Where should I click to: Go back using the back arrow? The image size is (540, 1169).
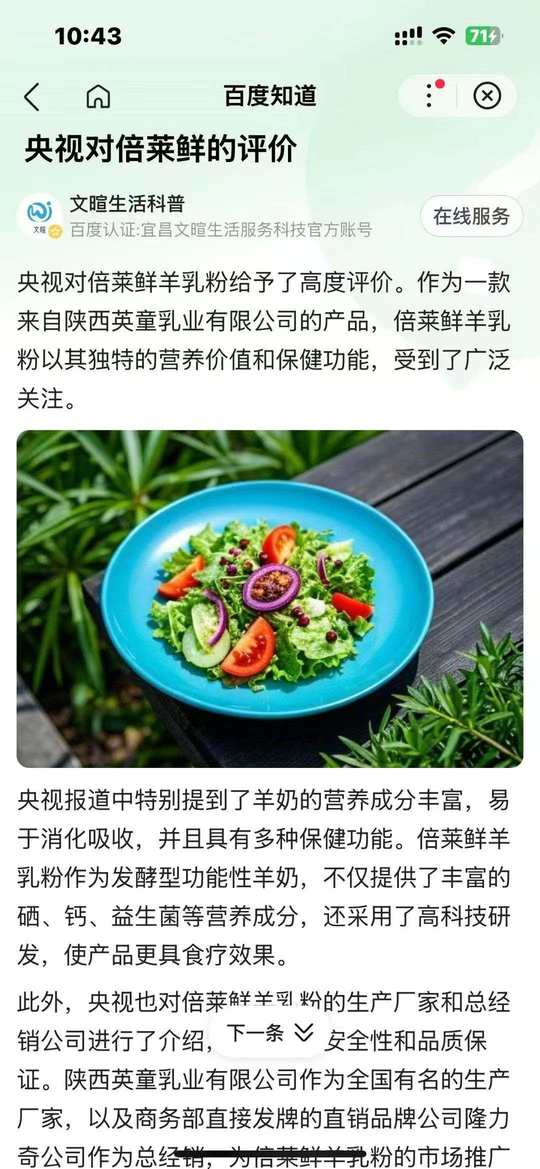coord(31,97)
